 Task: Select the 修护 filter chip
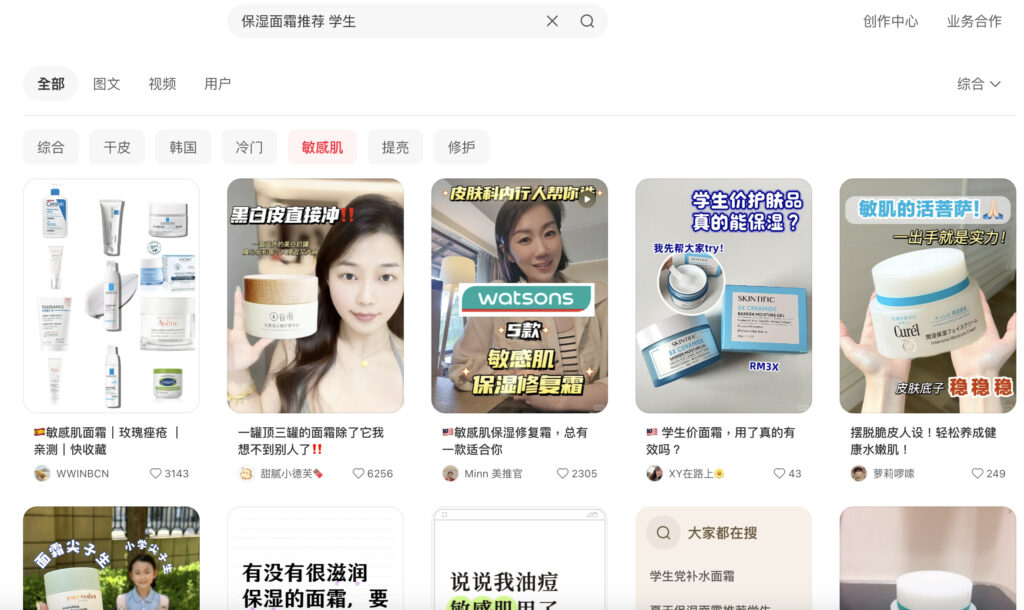(x=461, y=147)
